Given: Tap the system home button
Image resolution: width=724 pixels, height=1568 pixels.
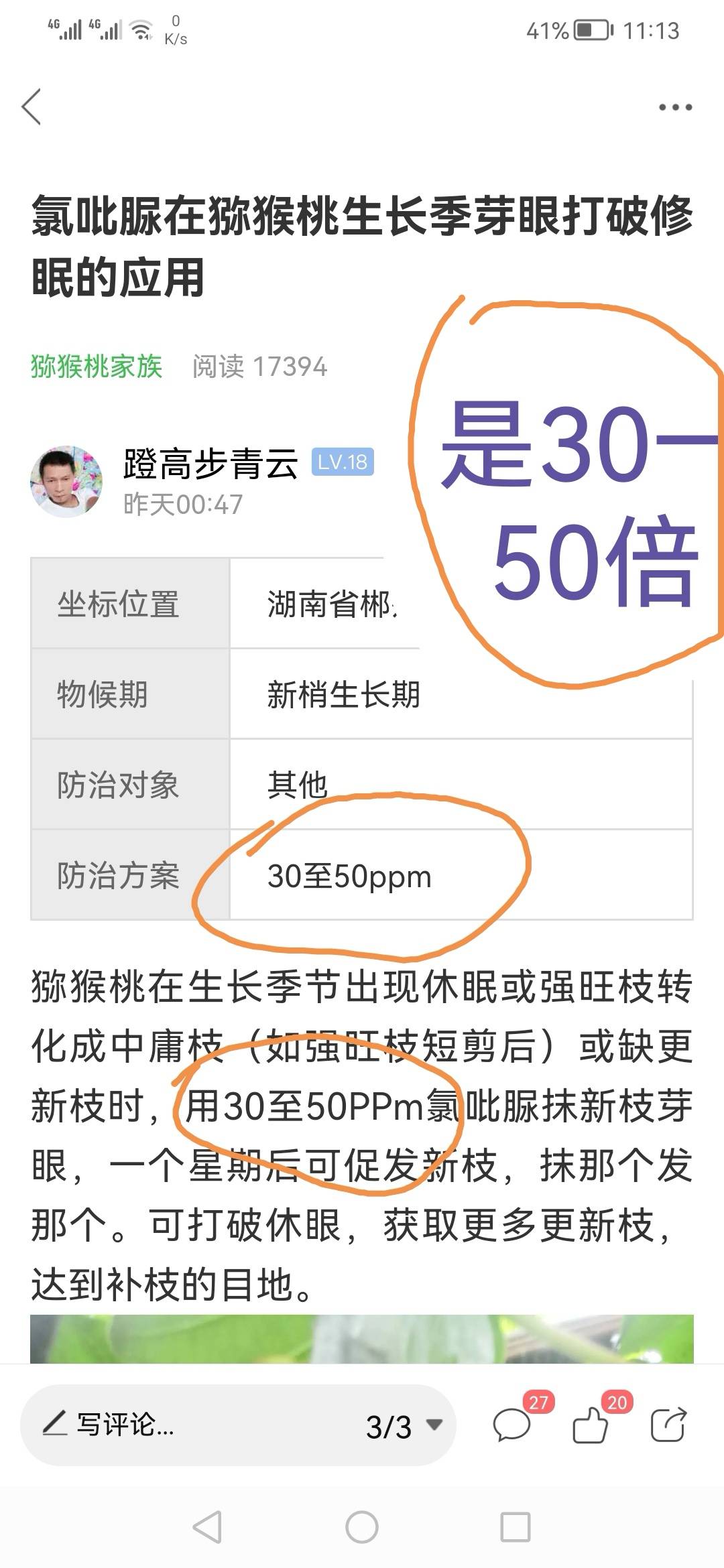Looking at the screenshot, I should tap(362, 1528).
